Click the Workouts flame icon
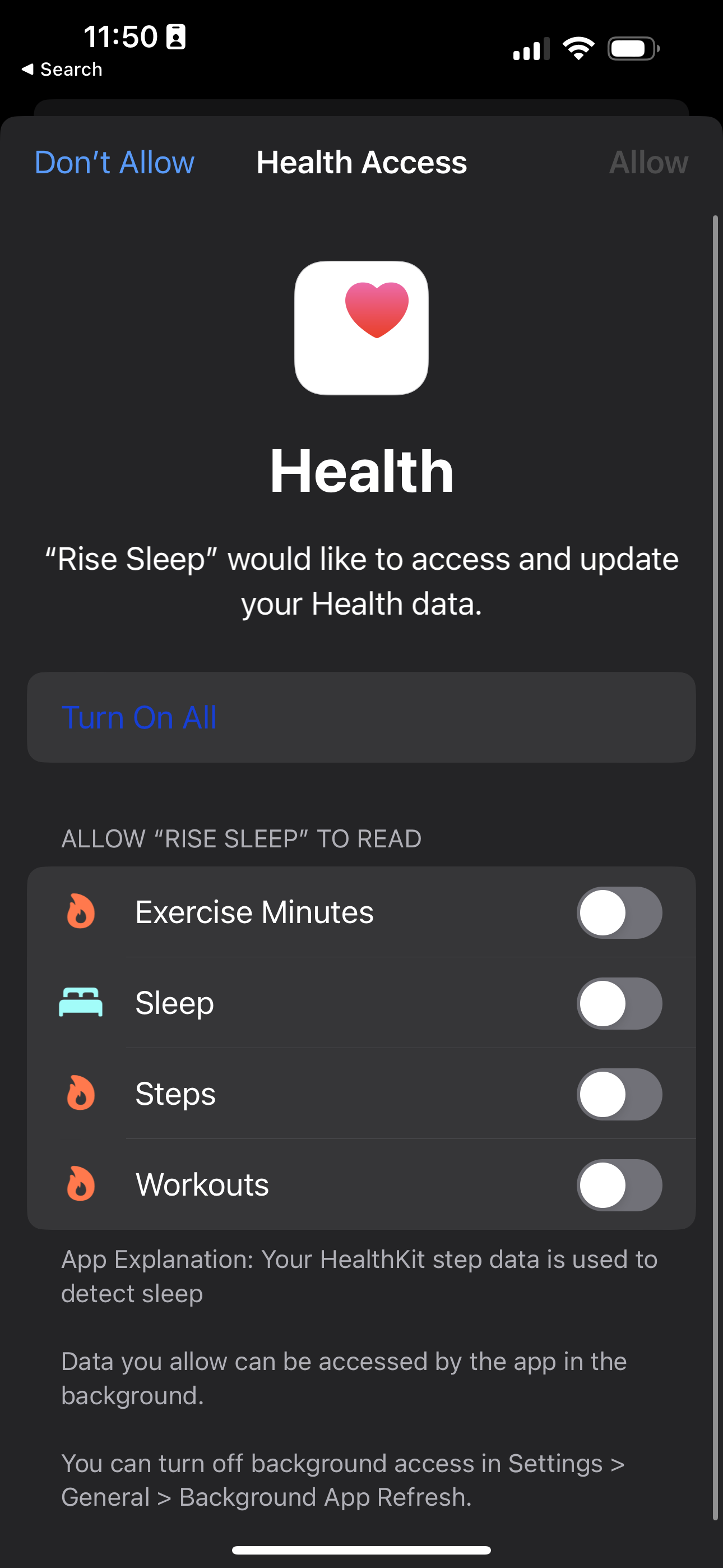 coord(81,1184)
